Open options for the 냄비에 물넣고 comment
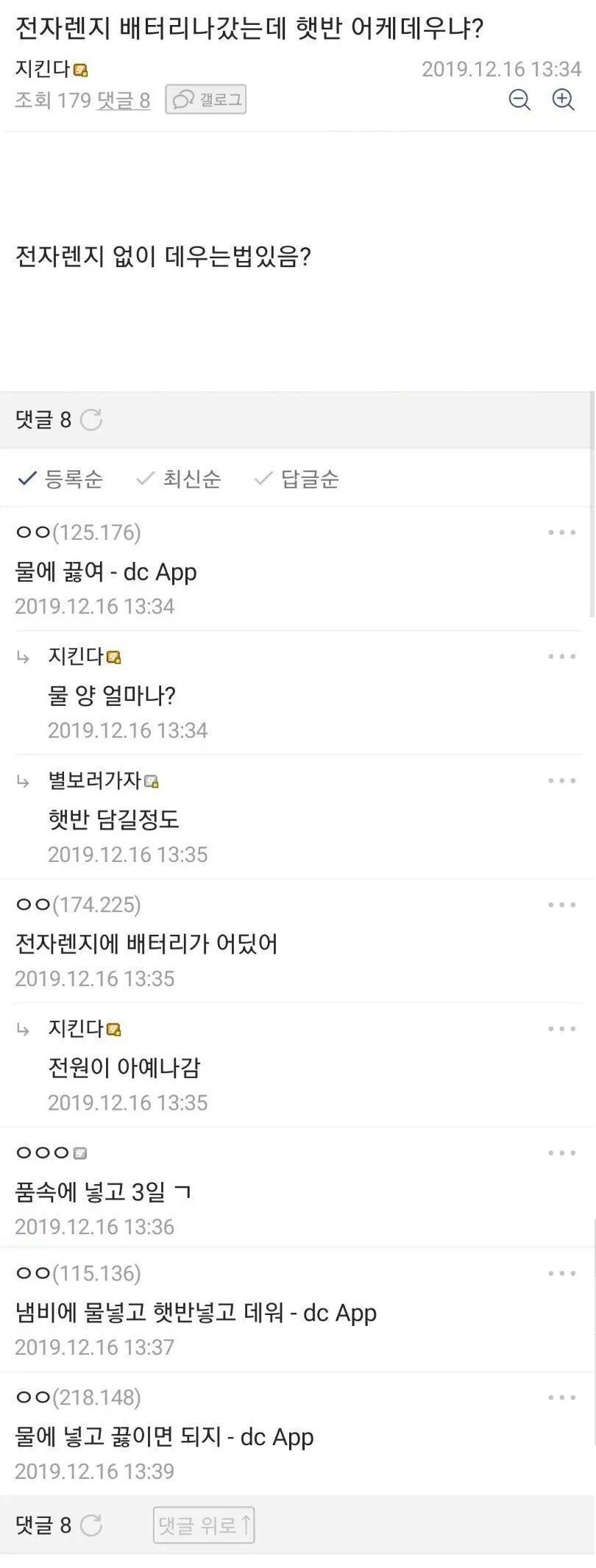596x1568 pixels. tap(561, 1274)
